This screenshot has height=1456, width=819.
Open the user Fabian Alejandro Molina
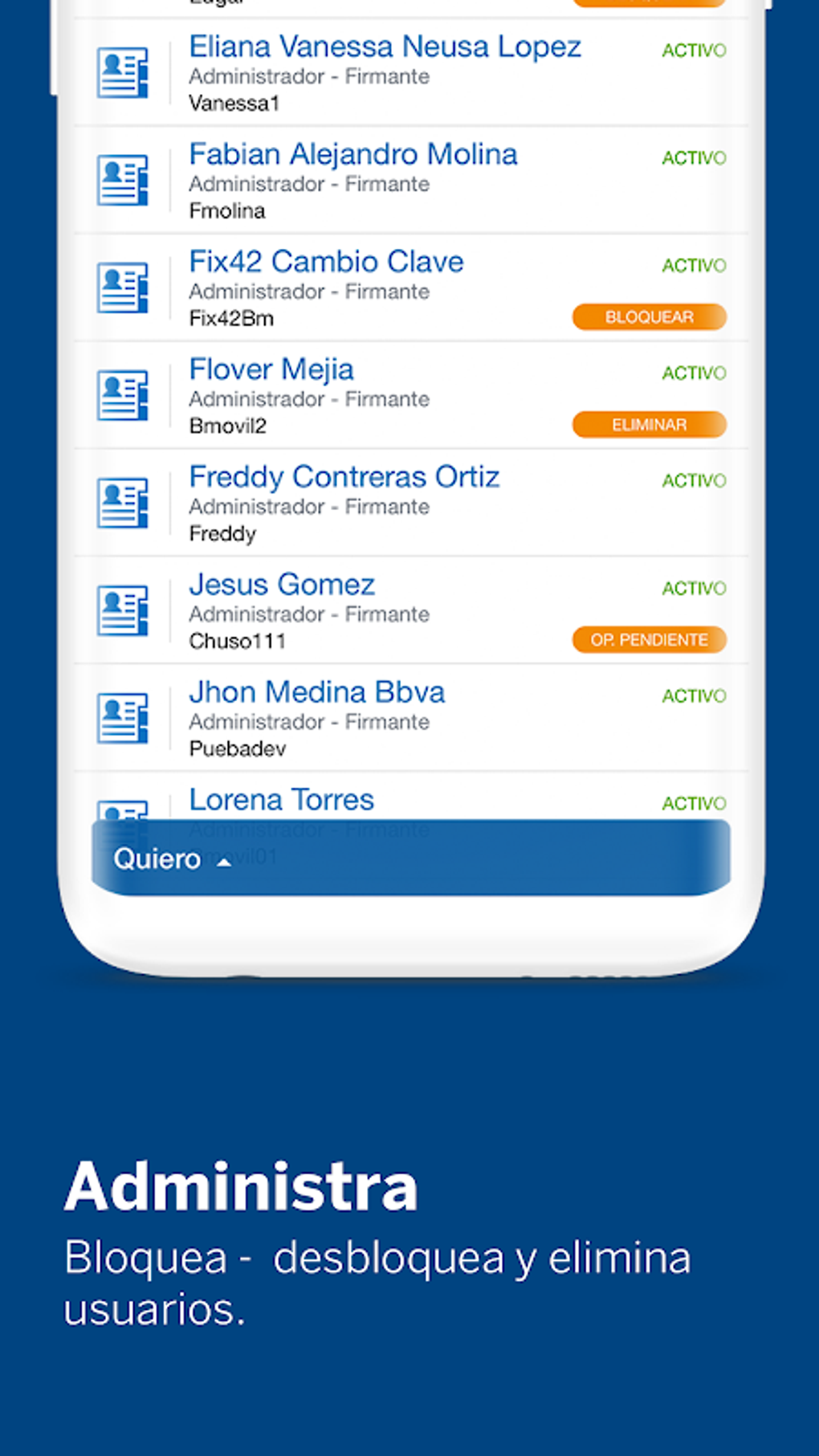[x=353, y=153]
